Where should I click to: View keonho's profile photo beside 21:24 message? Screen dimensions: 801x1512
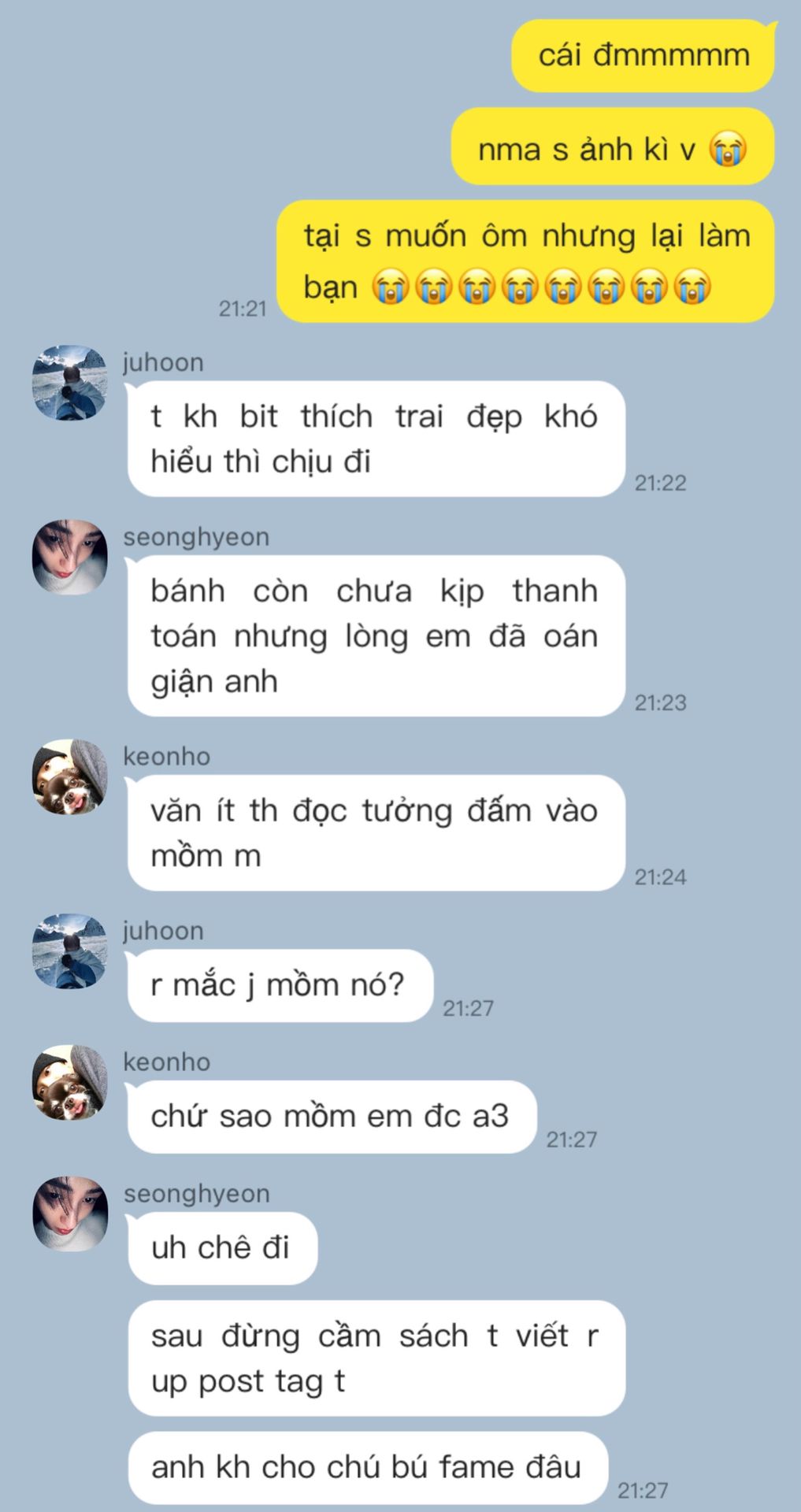(69, 776)
